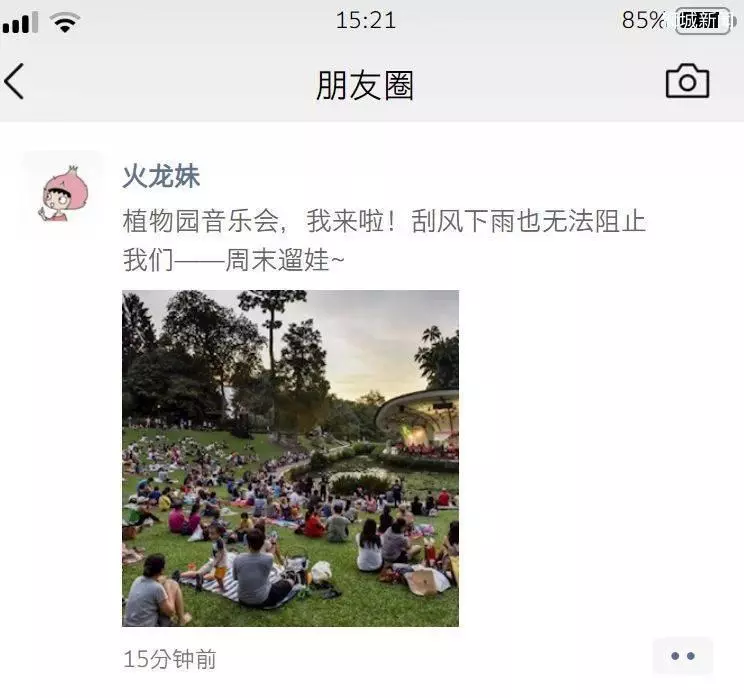Open the like and comment menu
The image size is (744, 698).
(682, 657)
